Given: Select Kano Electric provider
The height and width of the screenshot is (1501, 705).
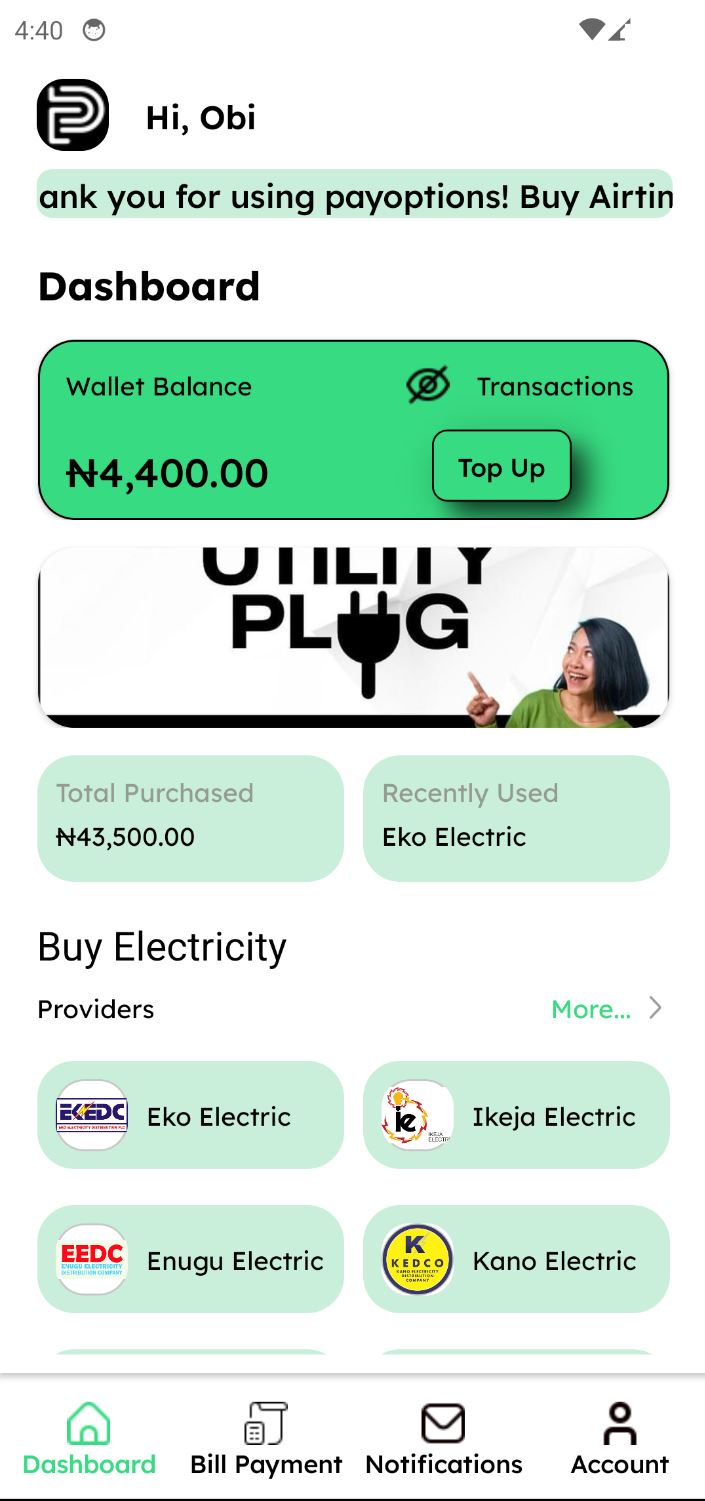Looking at the screenshot, I should [516, 1259].
